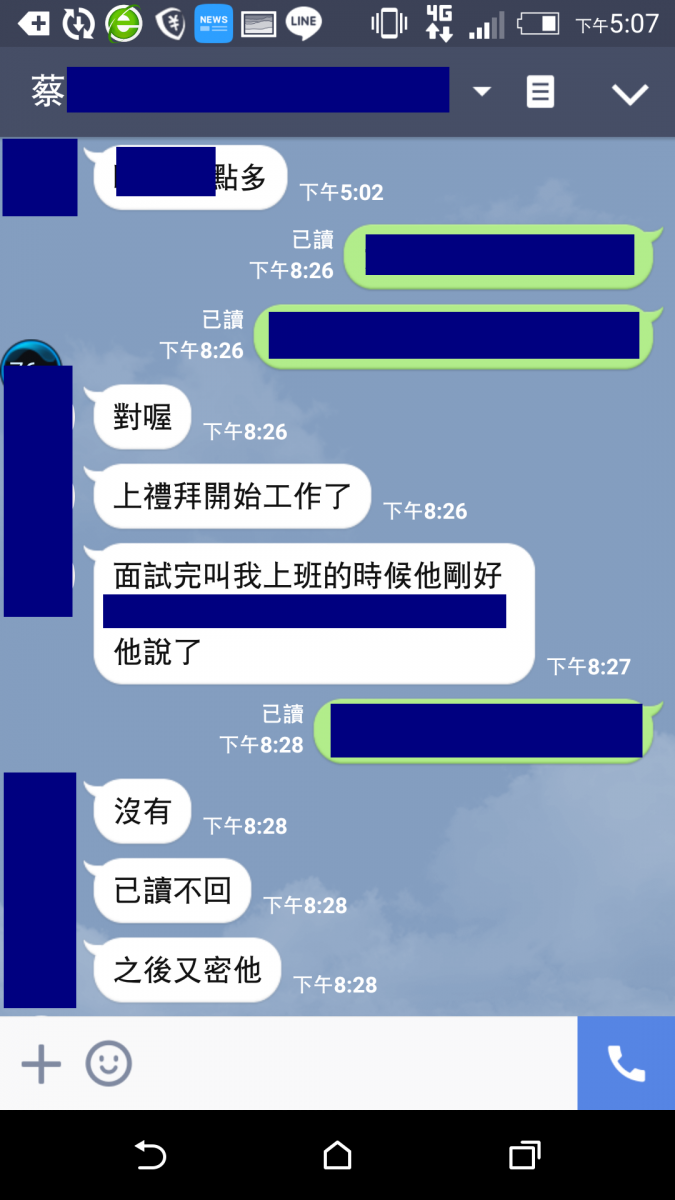Go back with system back button
Screen dimensions: 675x1200
[x=150, y=1156]
